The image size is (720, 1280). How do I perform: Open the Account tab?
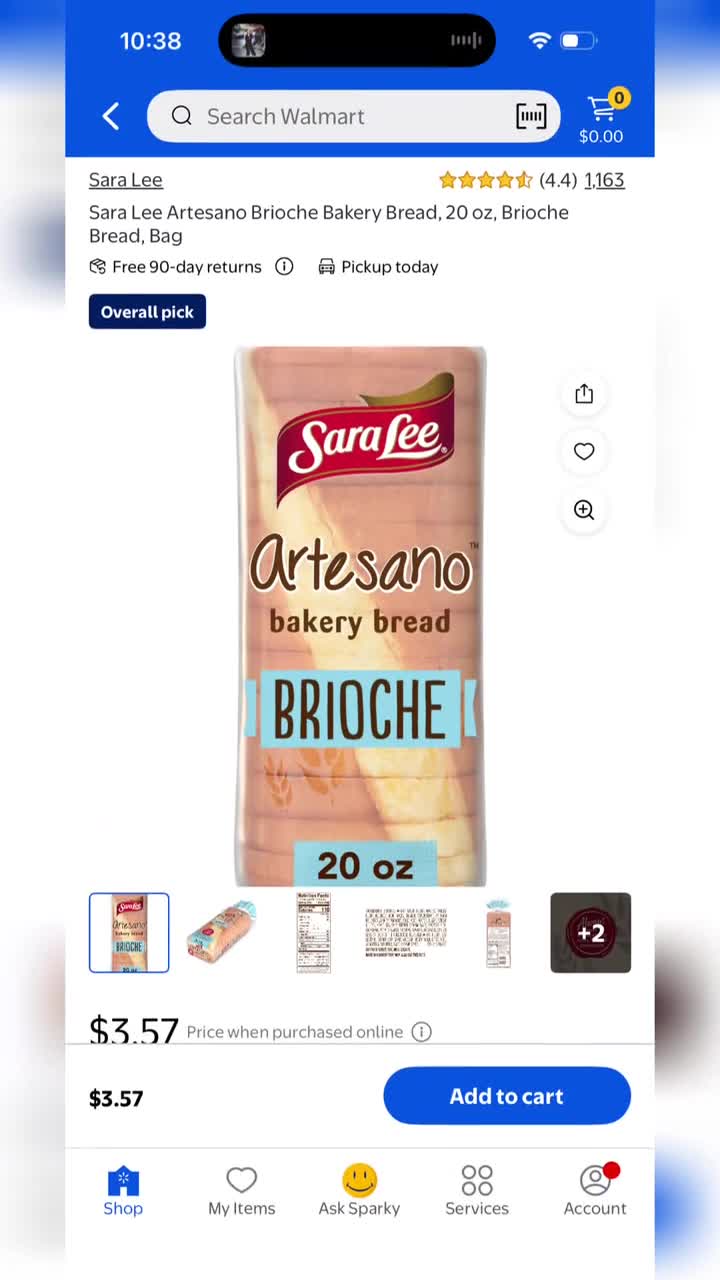coord(595,1191)
